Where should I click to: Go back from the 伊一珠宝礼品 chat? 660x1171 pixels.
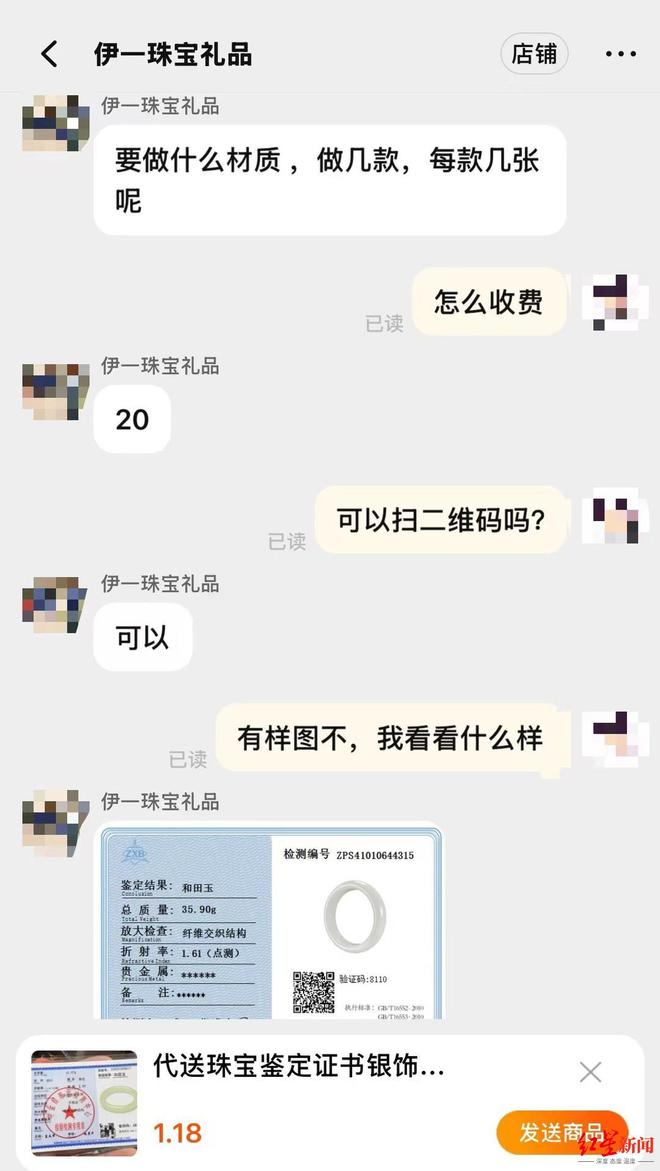49,55
